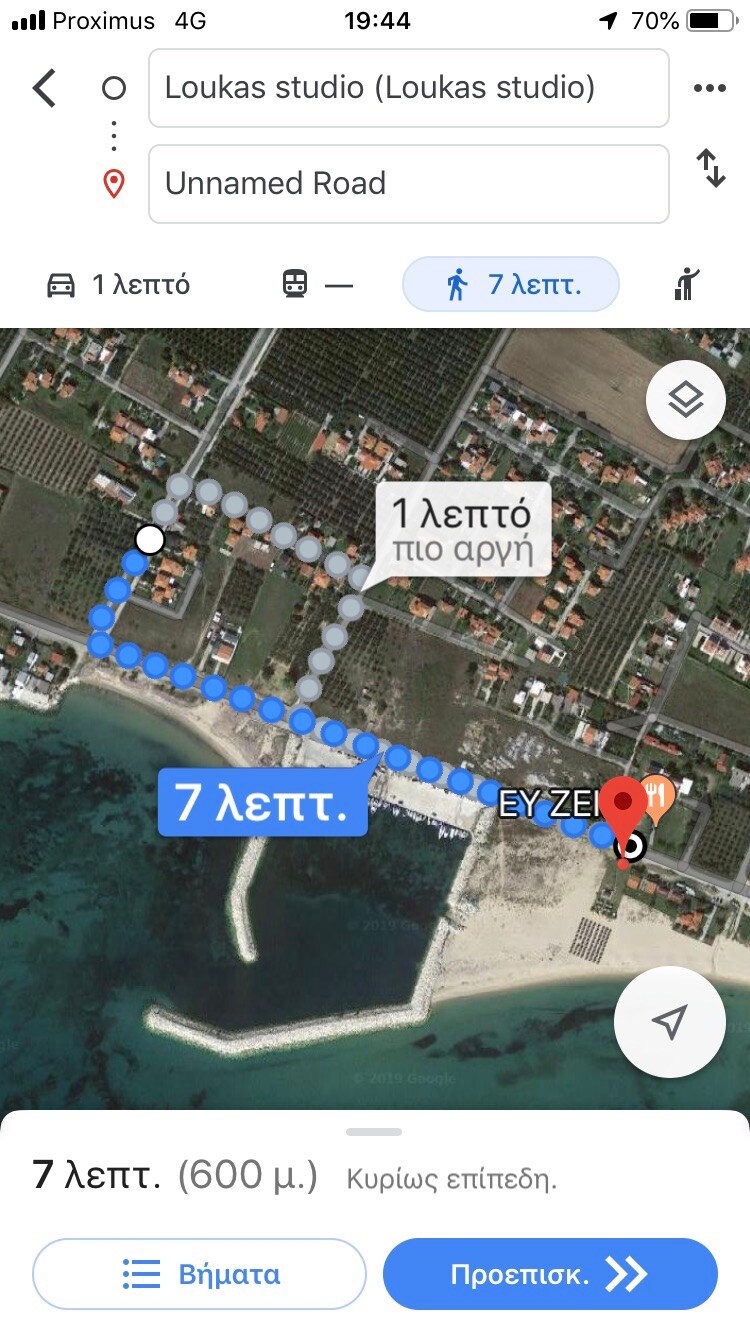Center map on my location
This screenshot has width=750, height=1334.
669,1021
